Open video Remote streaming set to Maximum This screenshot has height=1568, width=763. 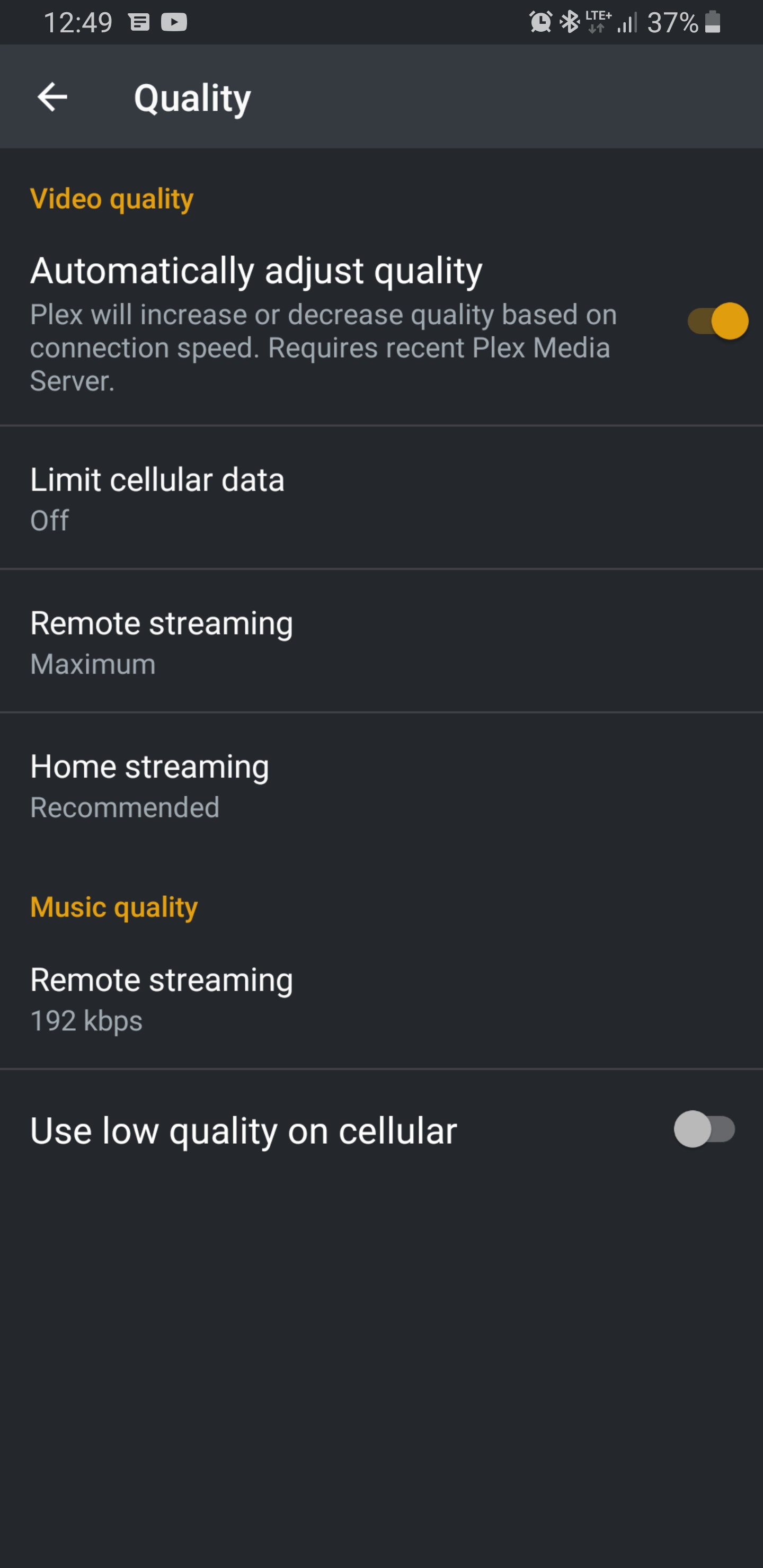[x=381, y=642]
